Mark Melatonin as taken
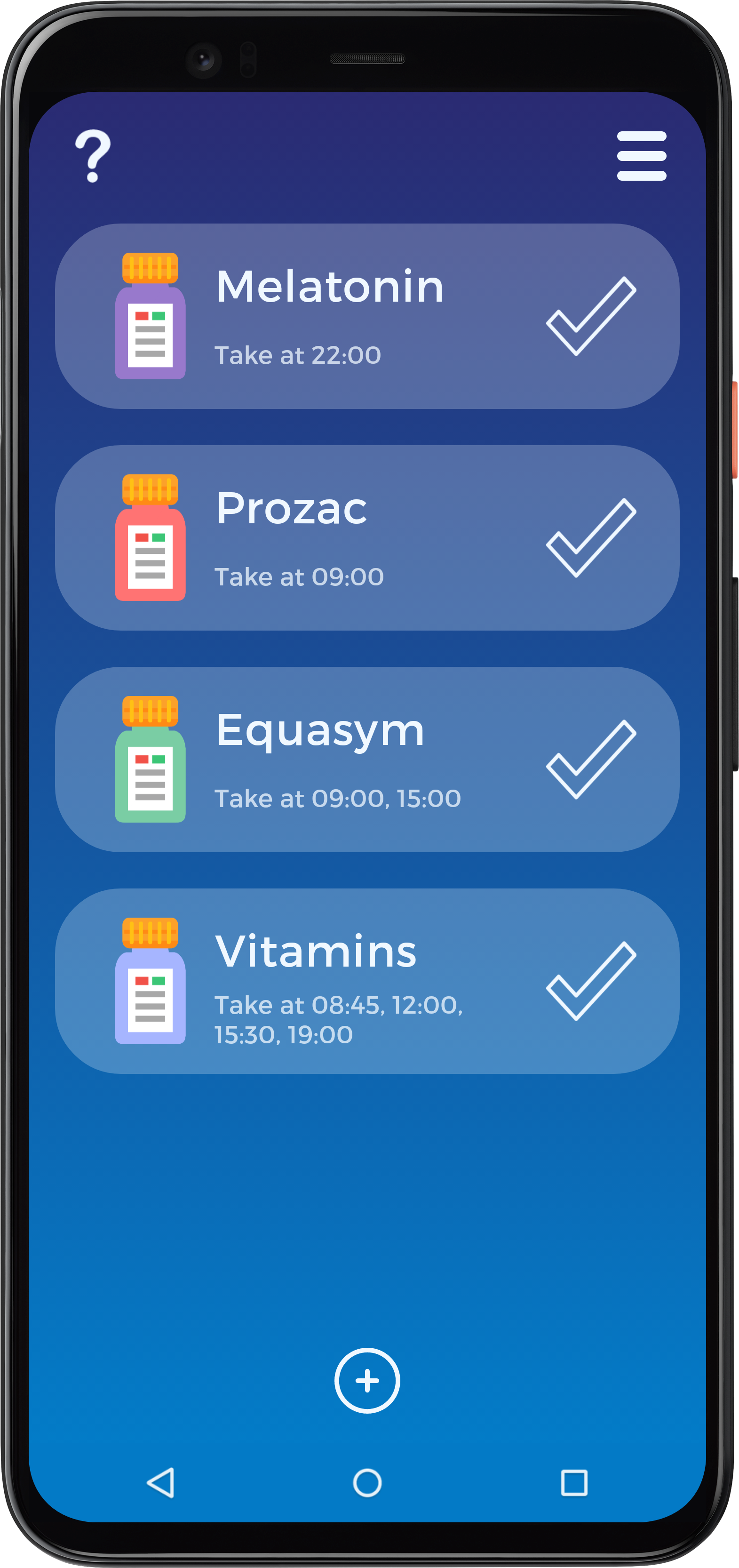The width and height of the screenshot is (739, 1568). coord(591,316)
